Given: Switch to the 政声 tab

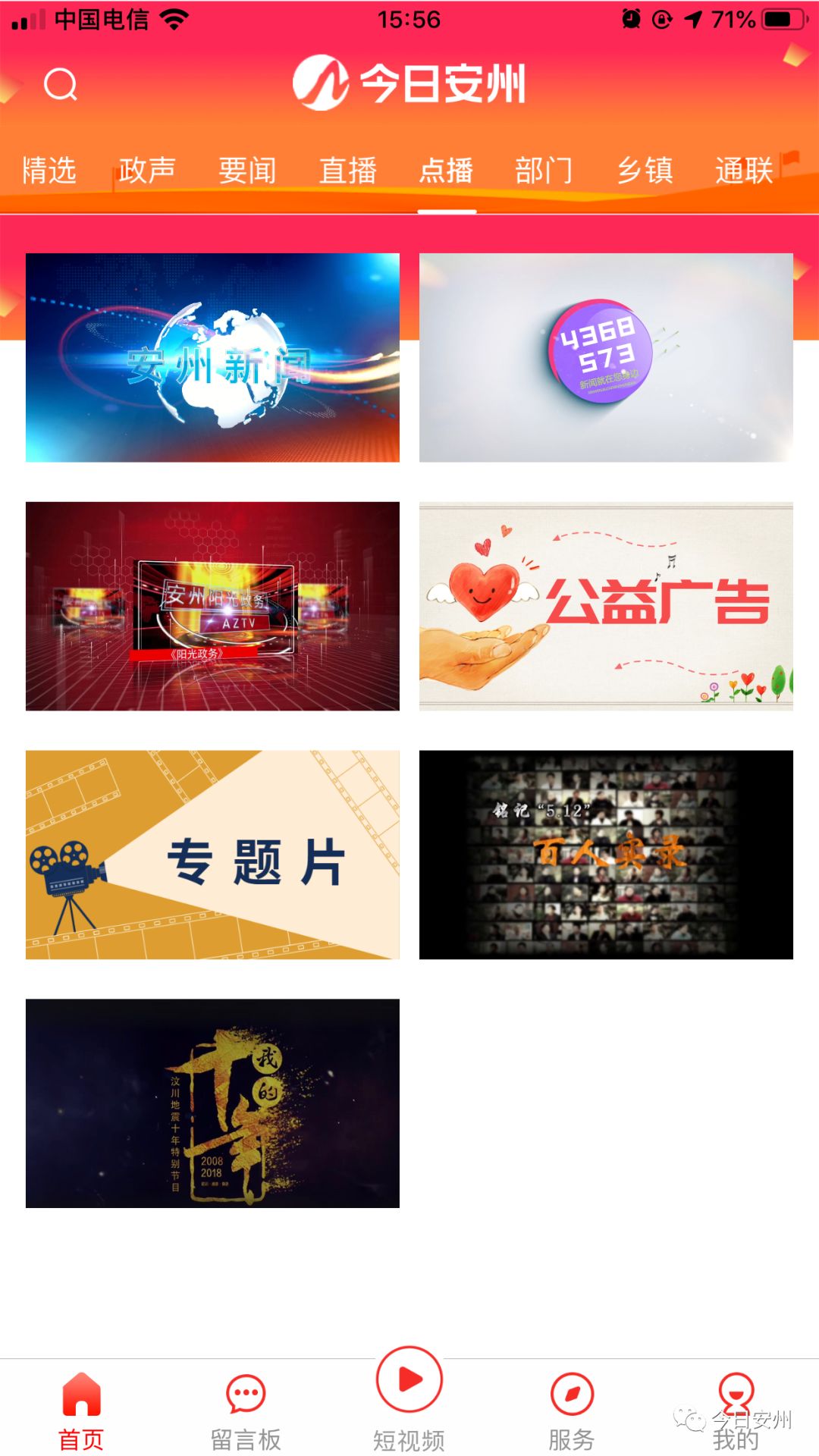Looking at the screenshot, I should [147, 171].
